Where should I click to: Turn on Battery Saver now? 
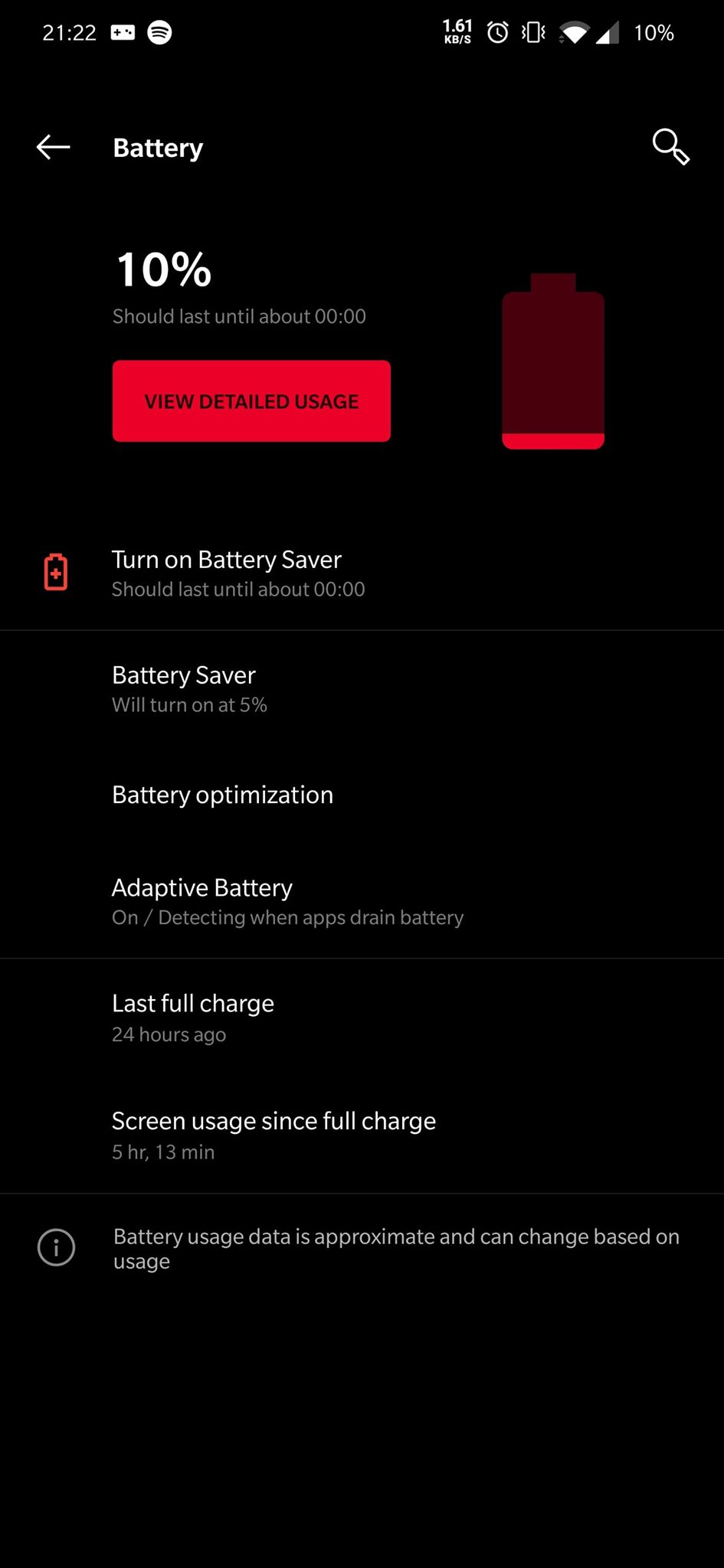(362, 573)
